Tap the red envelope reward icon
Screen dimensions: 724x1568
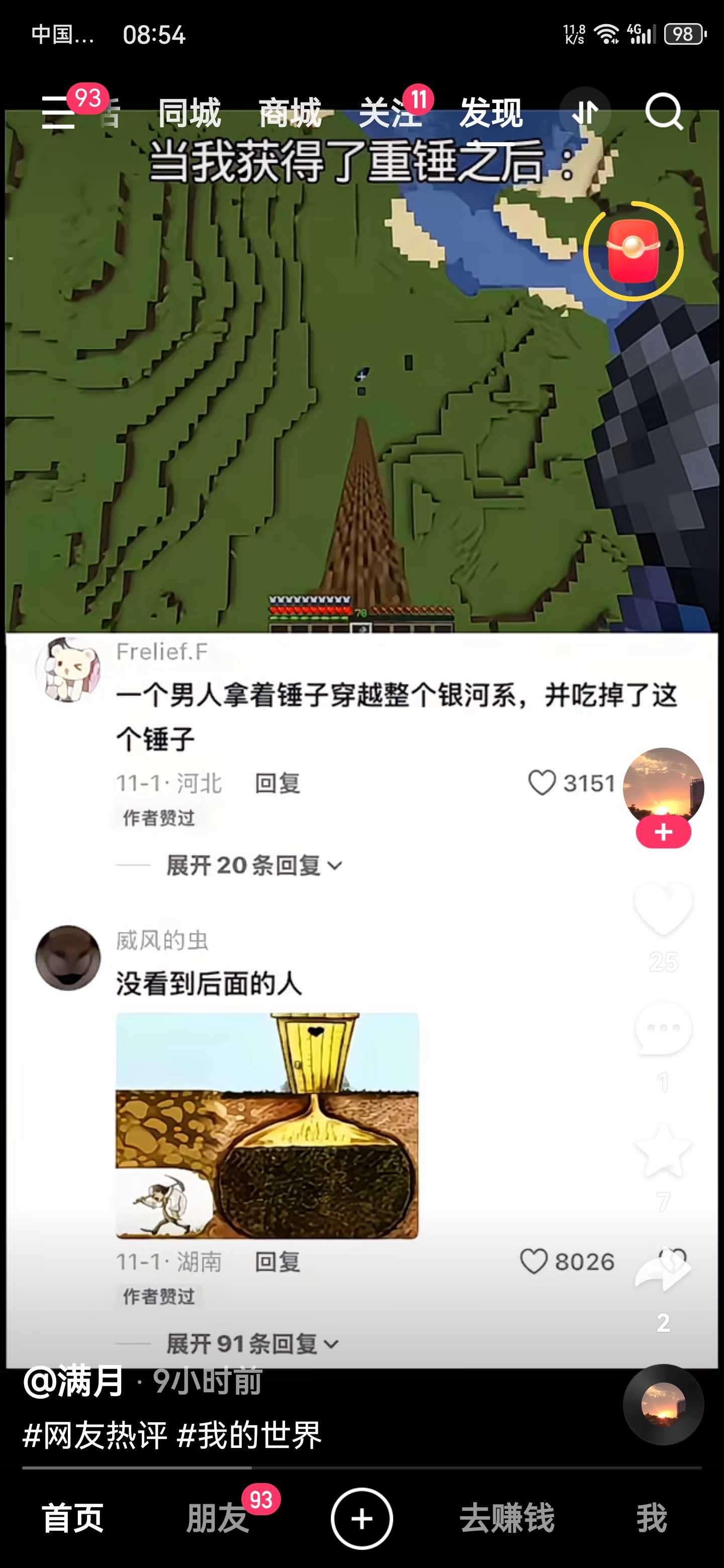pos(632,251)
